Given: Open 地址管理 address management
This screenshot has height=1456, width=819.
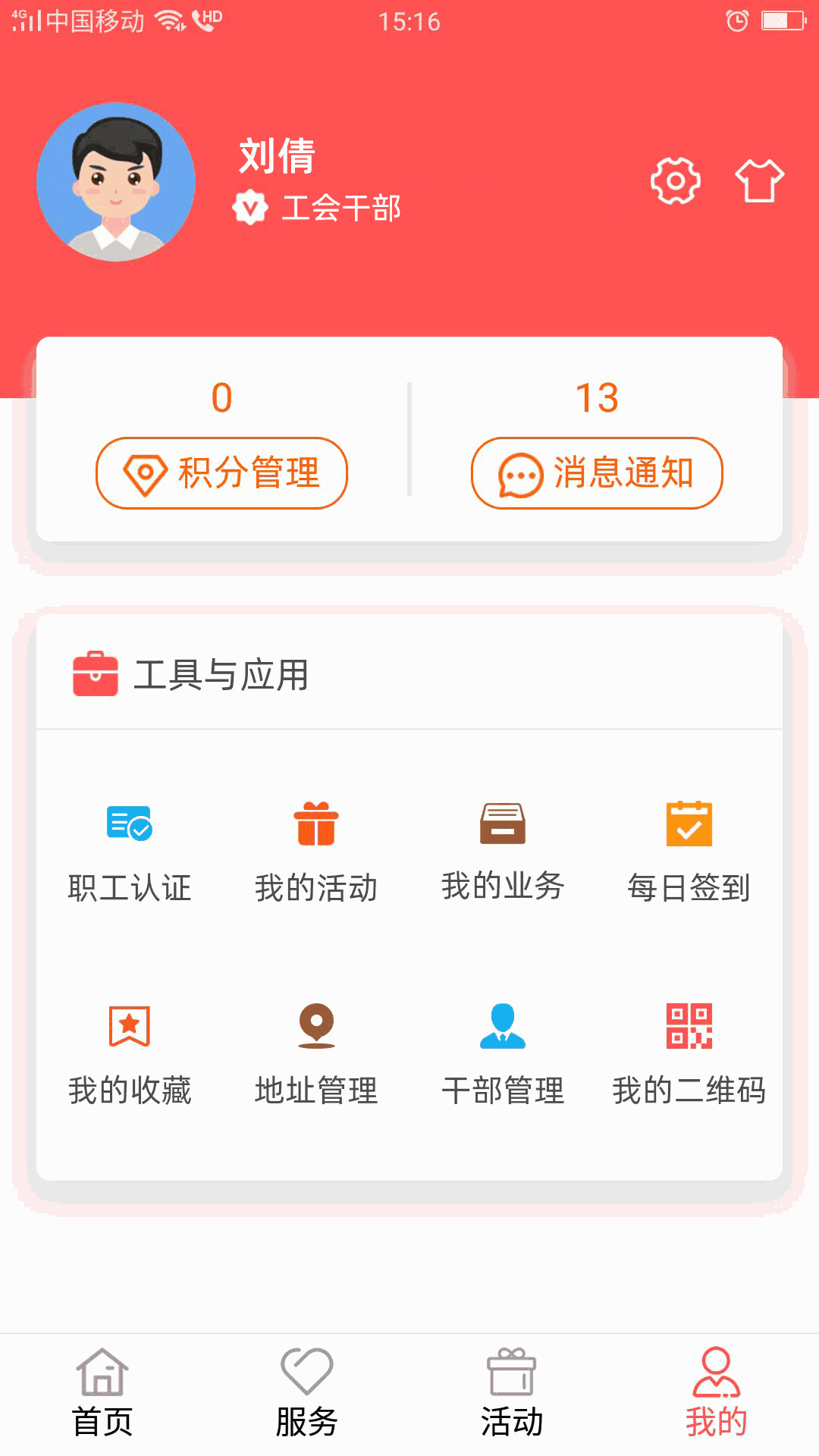Looking at the screenshot, I should coord(316,1054).
